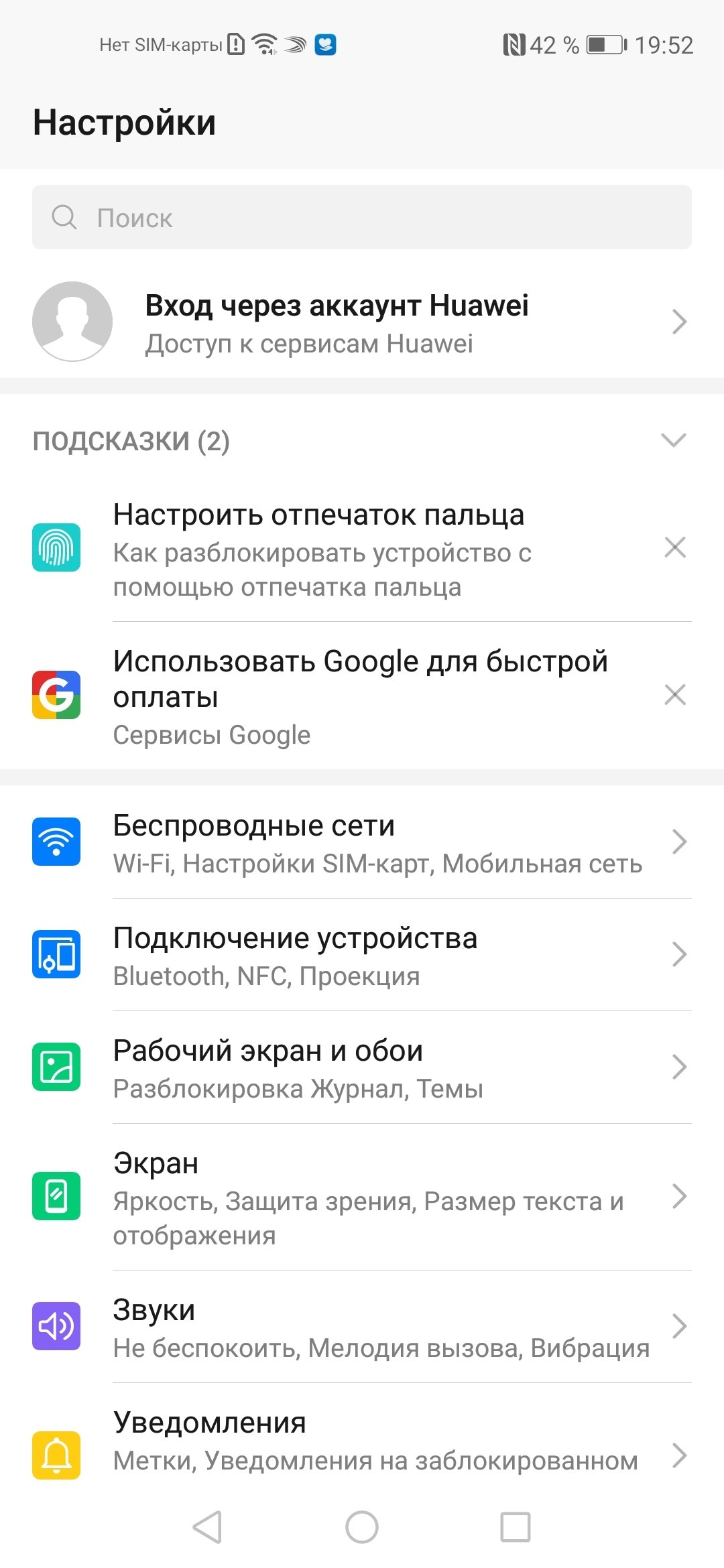Open Вход через аккаунт Huawei

coord(362,322)
